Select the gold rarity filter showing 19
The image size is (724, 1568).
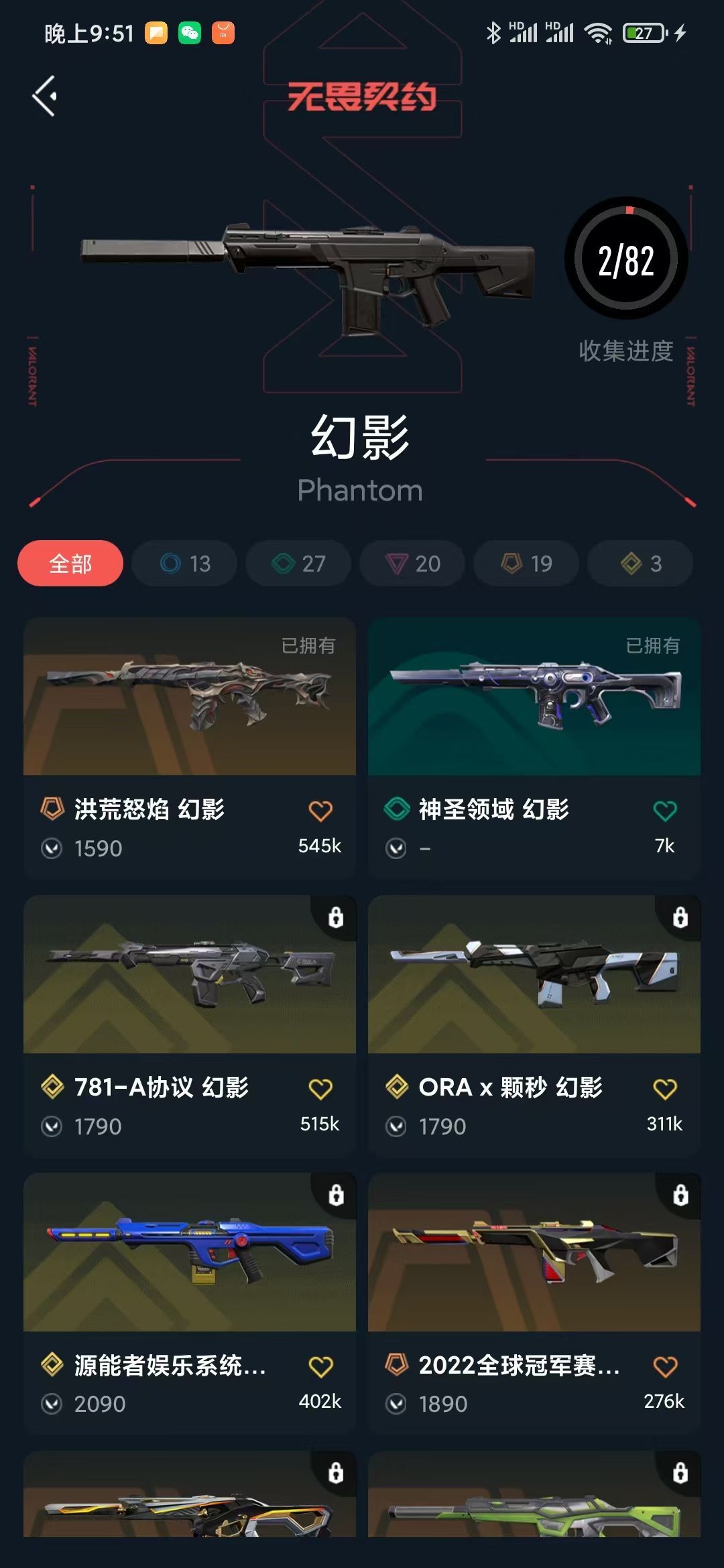(x=526, y=564)
